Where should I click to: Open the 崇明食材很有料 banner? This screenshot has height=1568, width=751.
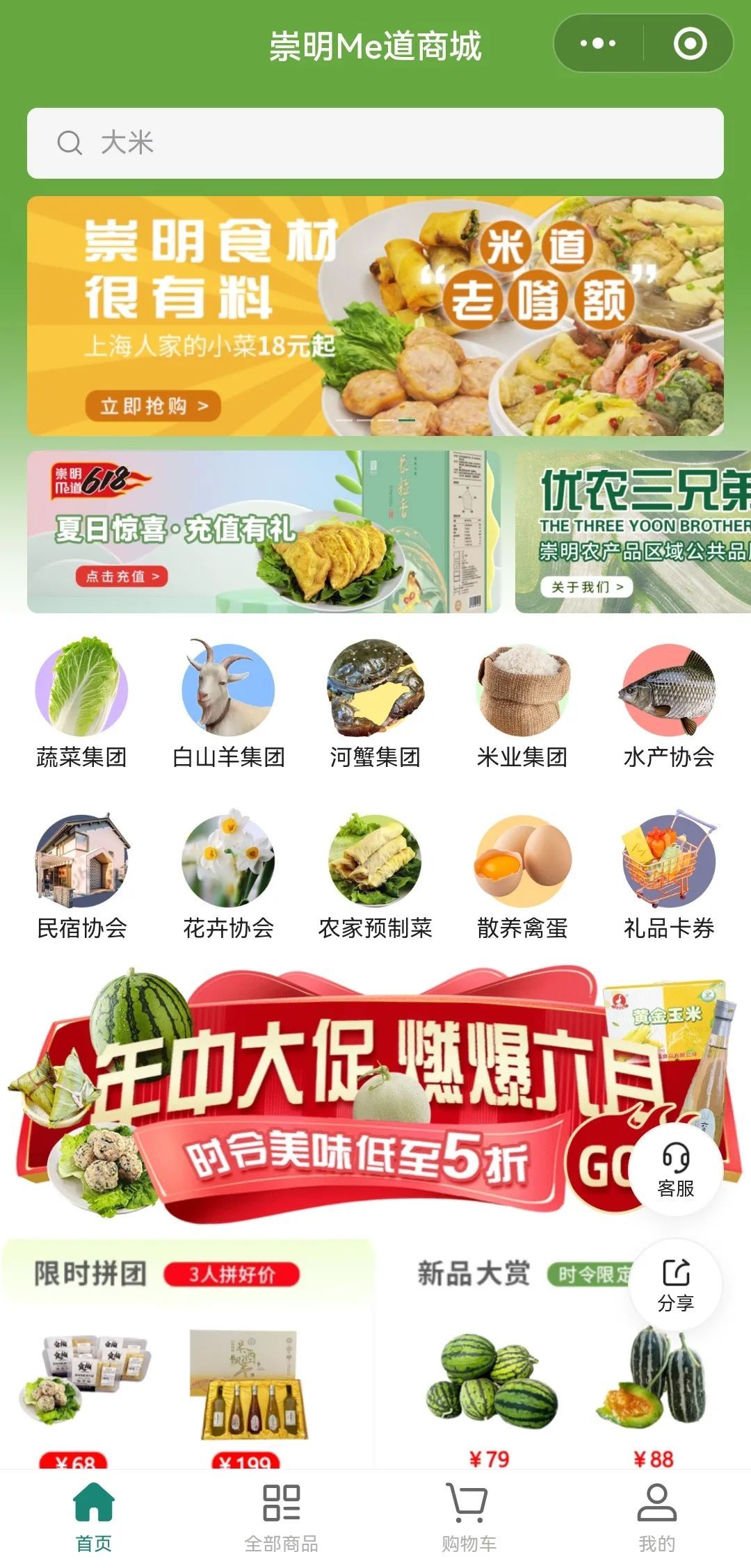375,316
